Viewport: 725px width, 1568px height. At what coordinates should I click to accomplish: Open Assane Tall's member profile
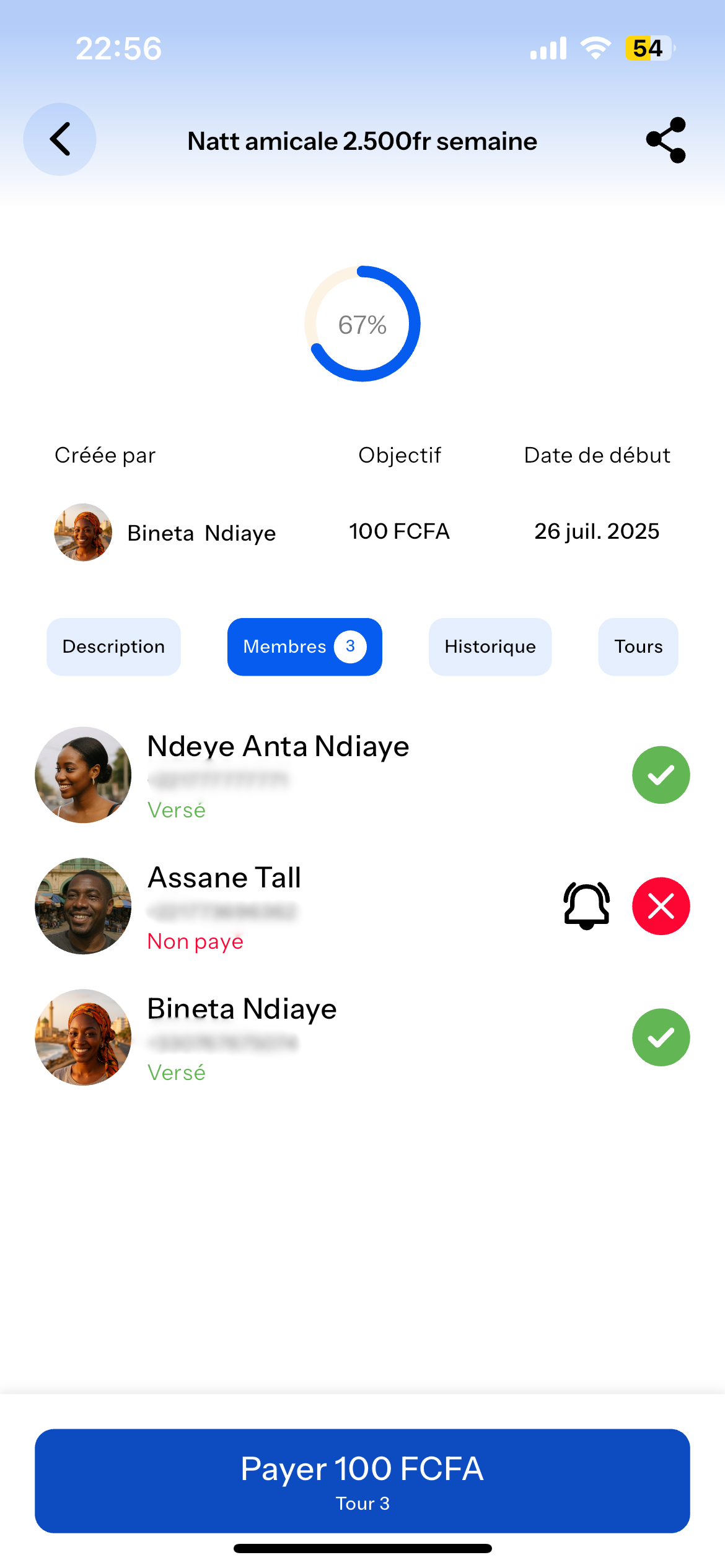pos(224,877)
